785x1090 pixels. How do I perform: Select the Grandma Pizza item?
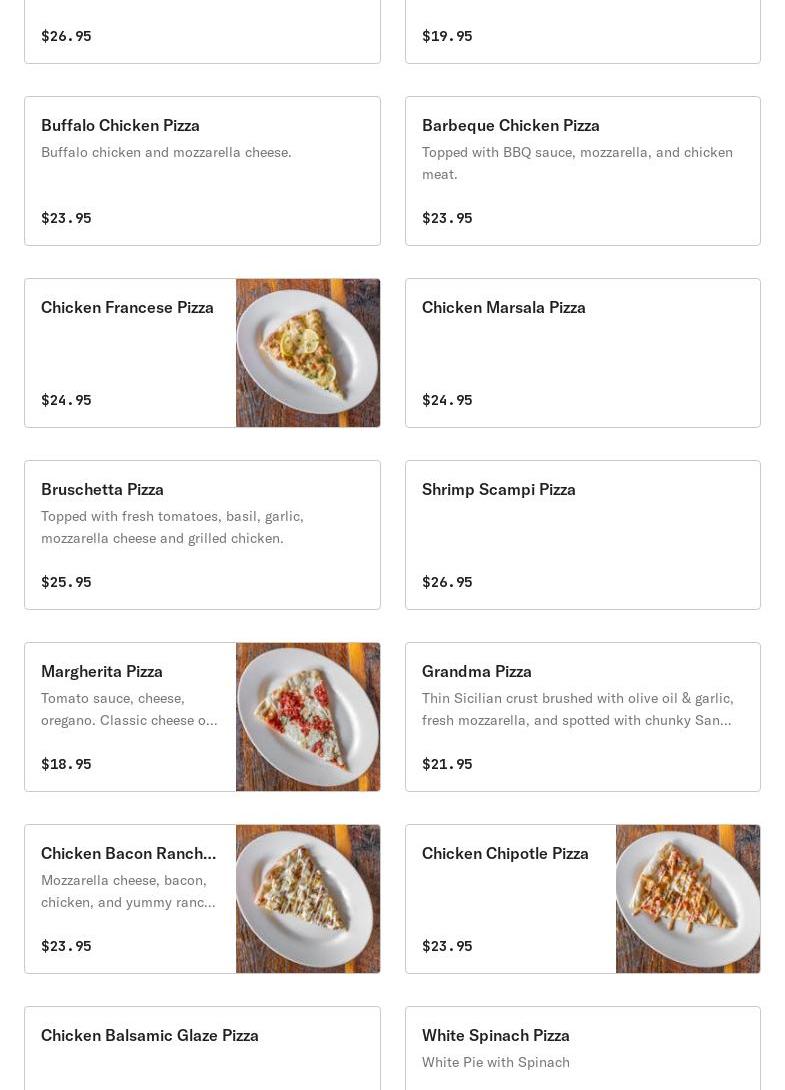point(582,717)
